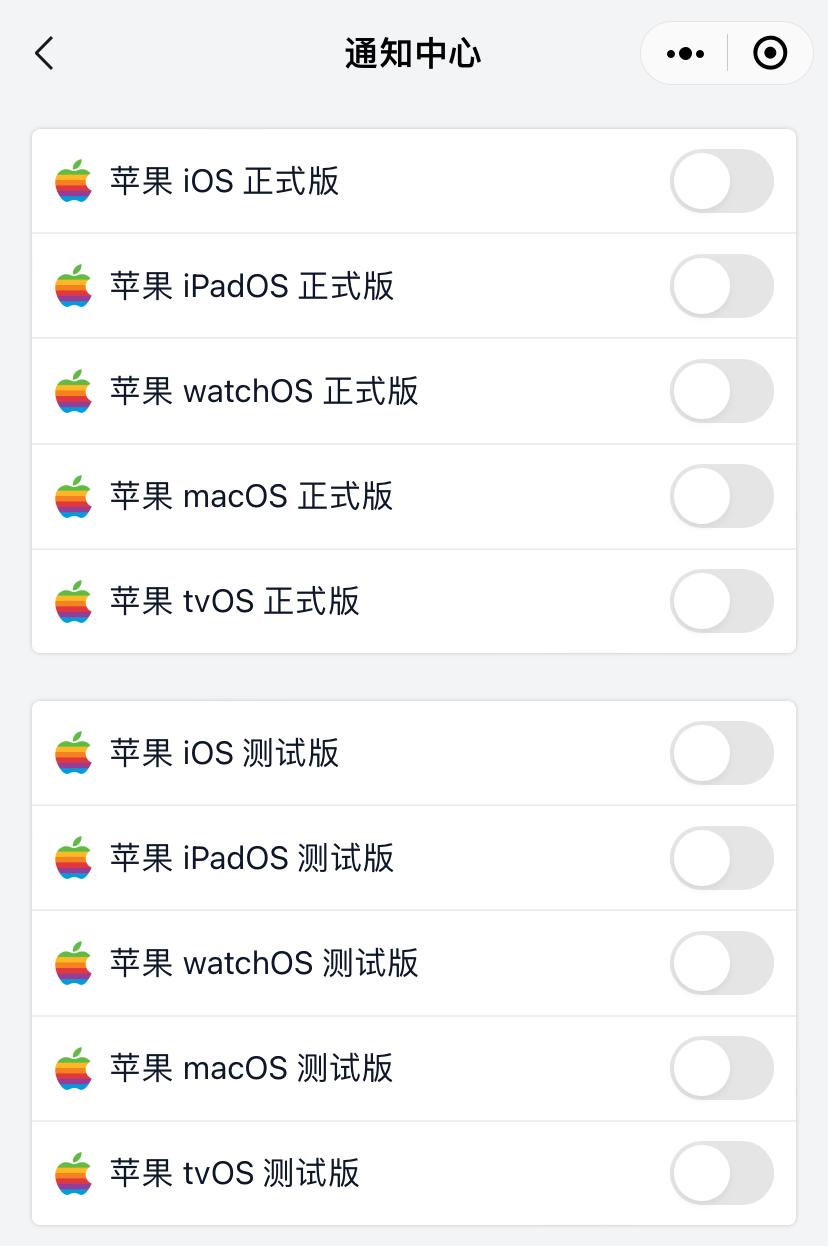Turn on the 苹果 iPadOS 正式版 switch
Image resolution: width=828 pixels, height=1246 pixels.
721,286
